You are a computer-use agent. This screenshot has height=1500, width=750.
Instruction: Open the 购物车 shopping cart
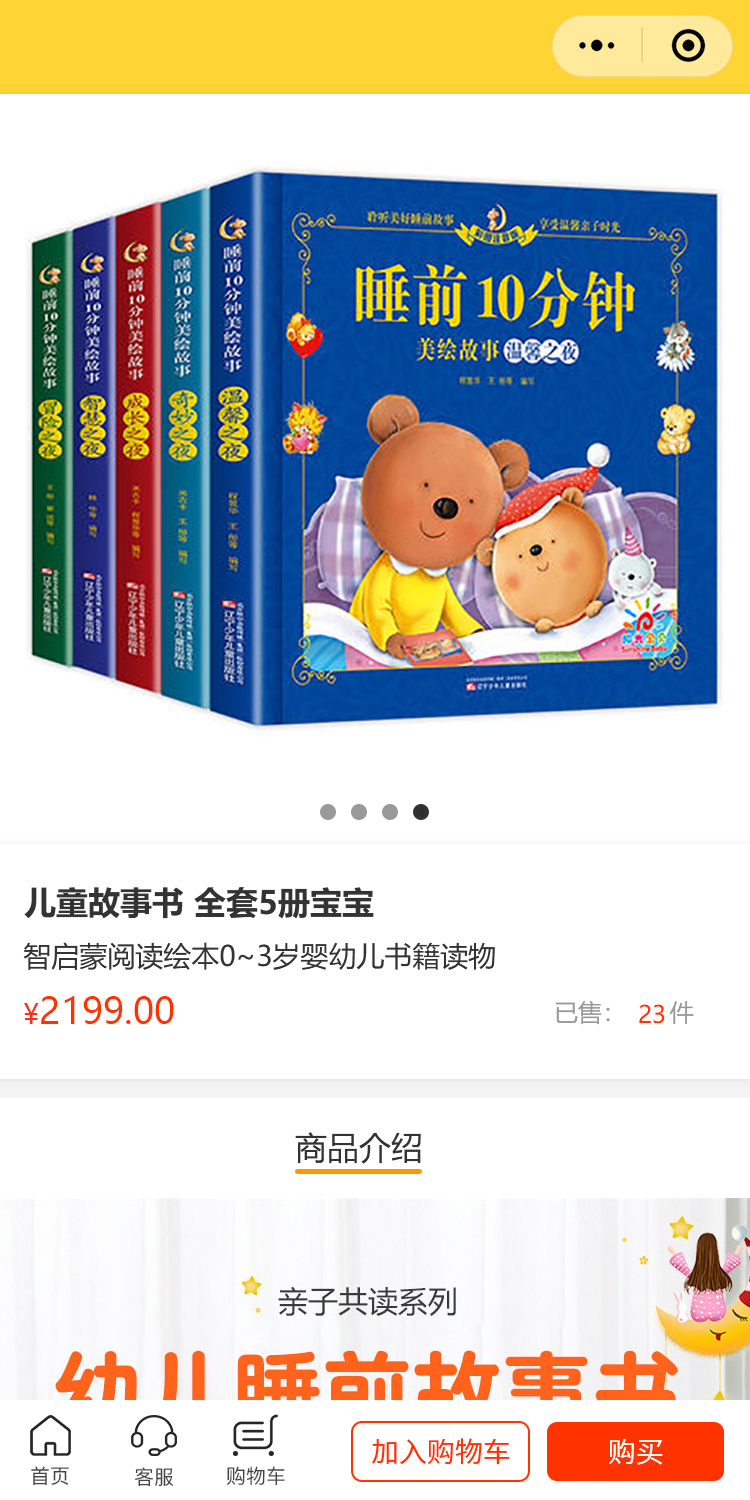tap(255, 1450)
